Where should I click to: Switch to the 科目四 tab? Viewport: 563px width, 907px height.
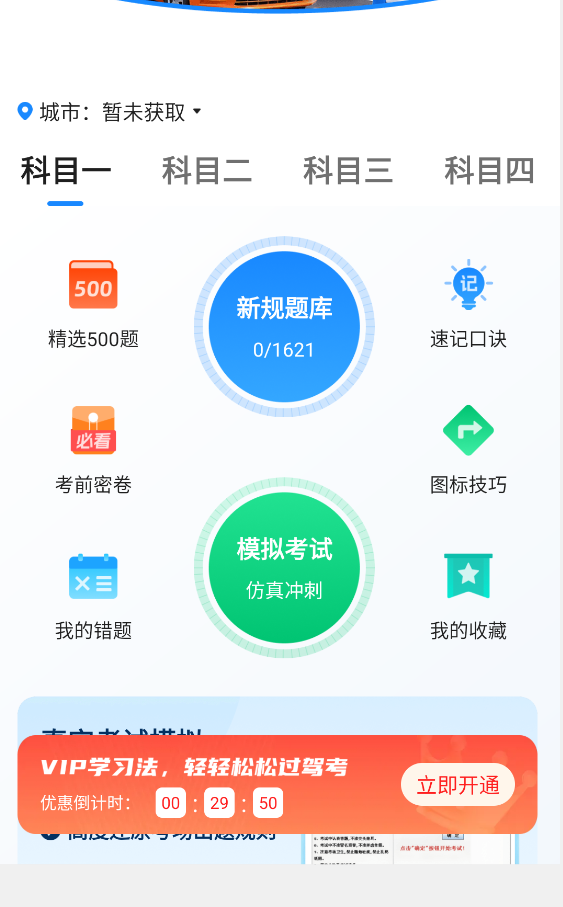489,171
